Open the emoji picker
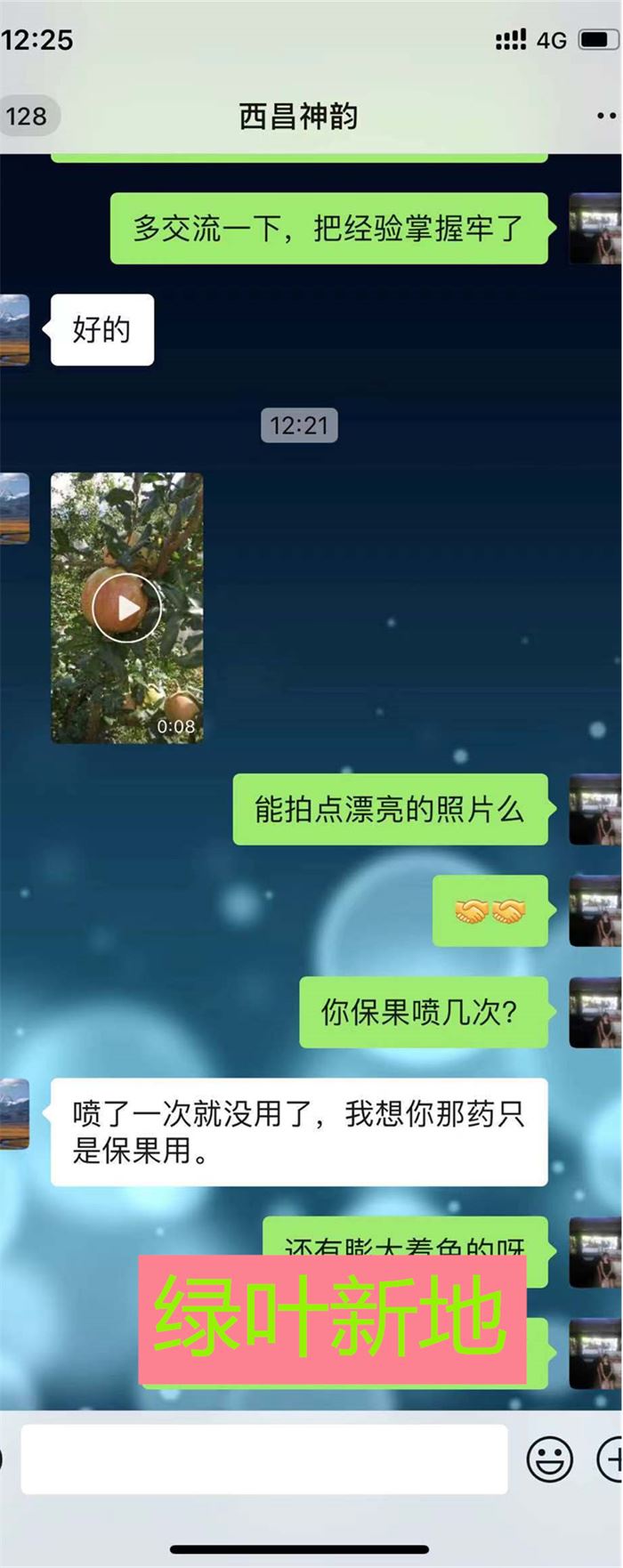The image size is (623, 1568). [549, 1459]
